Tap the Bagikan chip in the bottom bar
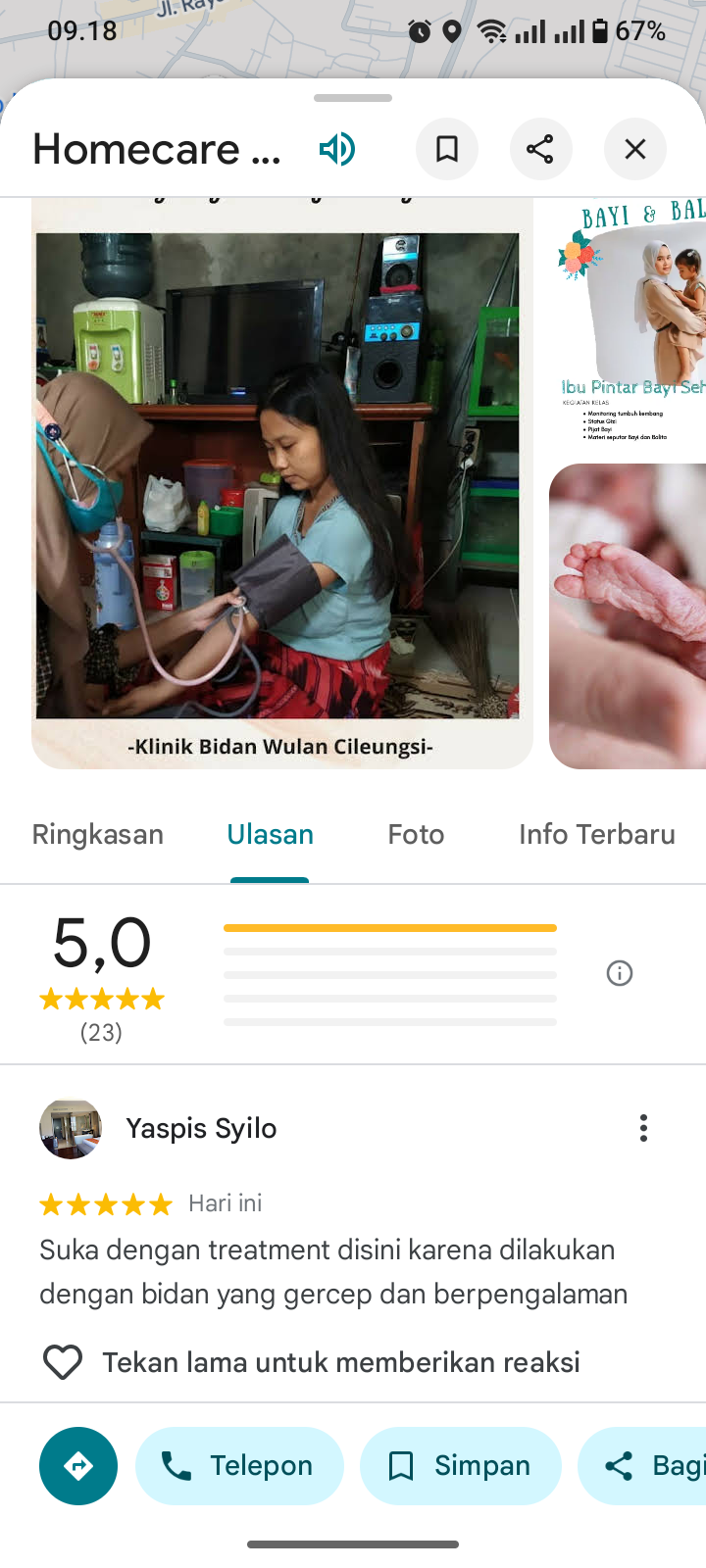Viewport: 706px width, 1568px height. pyautogui.click(x=647, y=1466)
